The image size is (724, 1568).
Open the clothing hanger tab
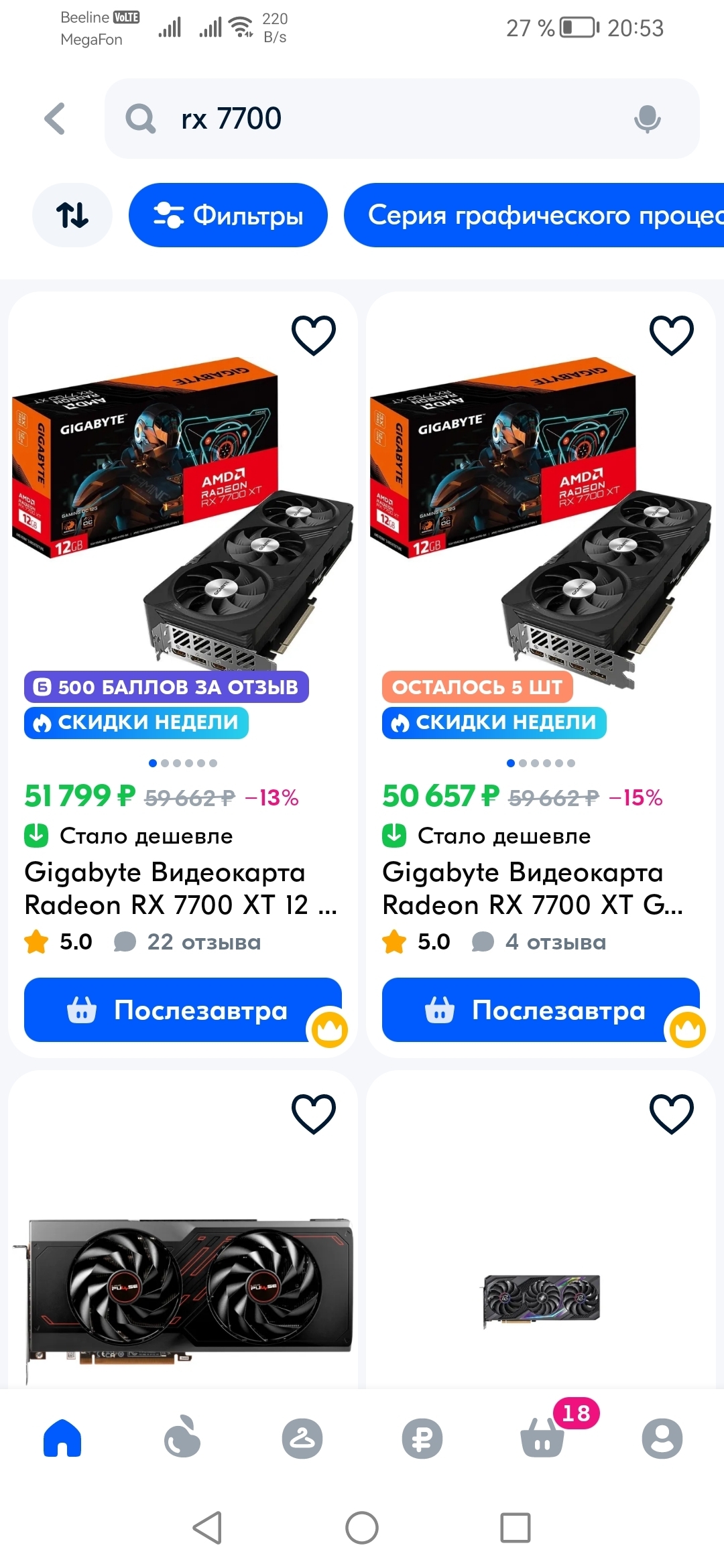point(302,1439)
